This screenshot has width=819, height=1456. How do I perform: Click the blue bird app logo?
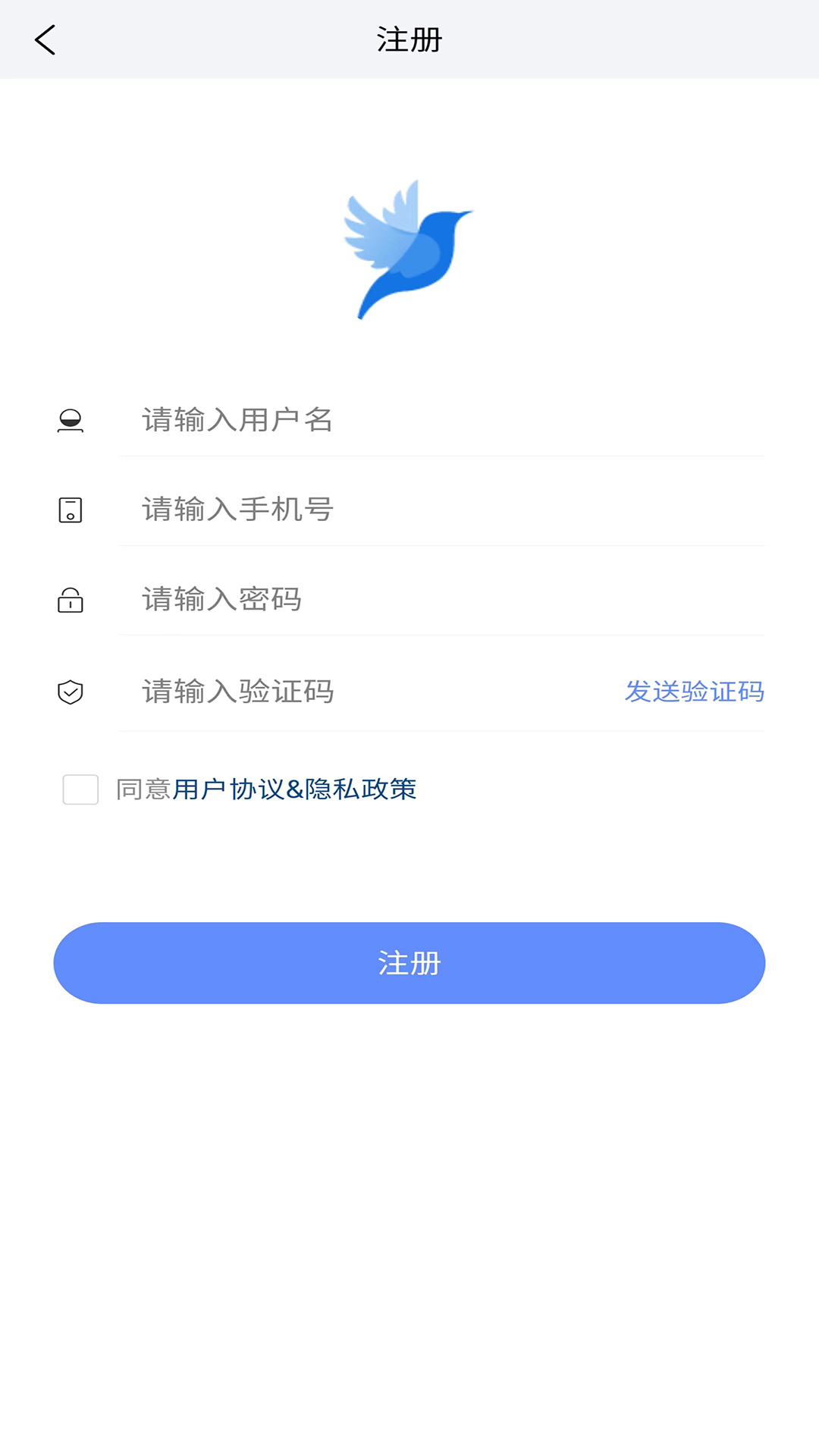click(x=409, y=249)
